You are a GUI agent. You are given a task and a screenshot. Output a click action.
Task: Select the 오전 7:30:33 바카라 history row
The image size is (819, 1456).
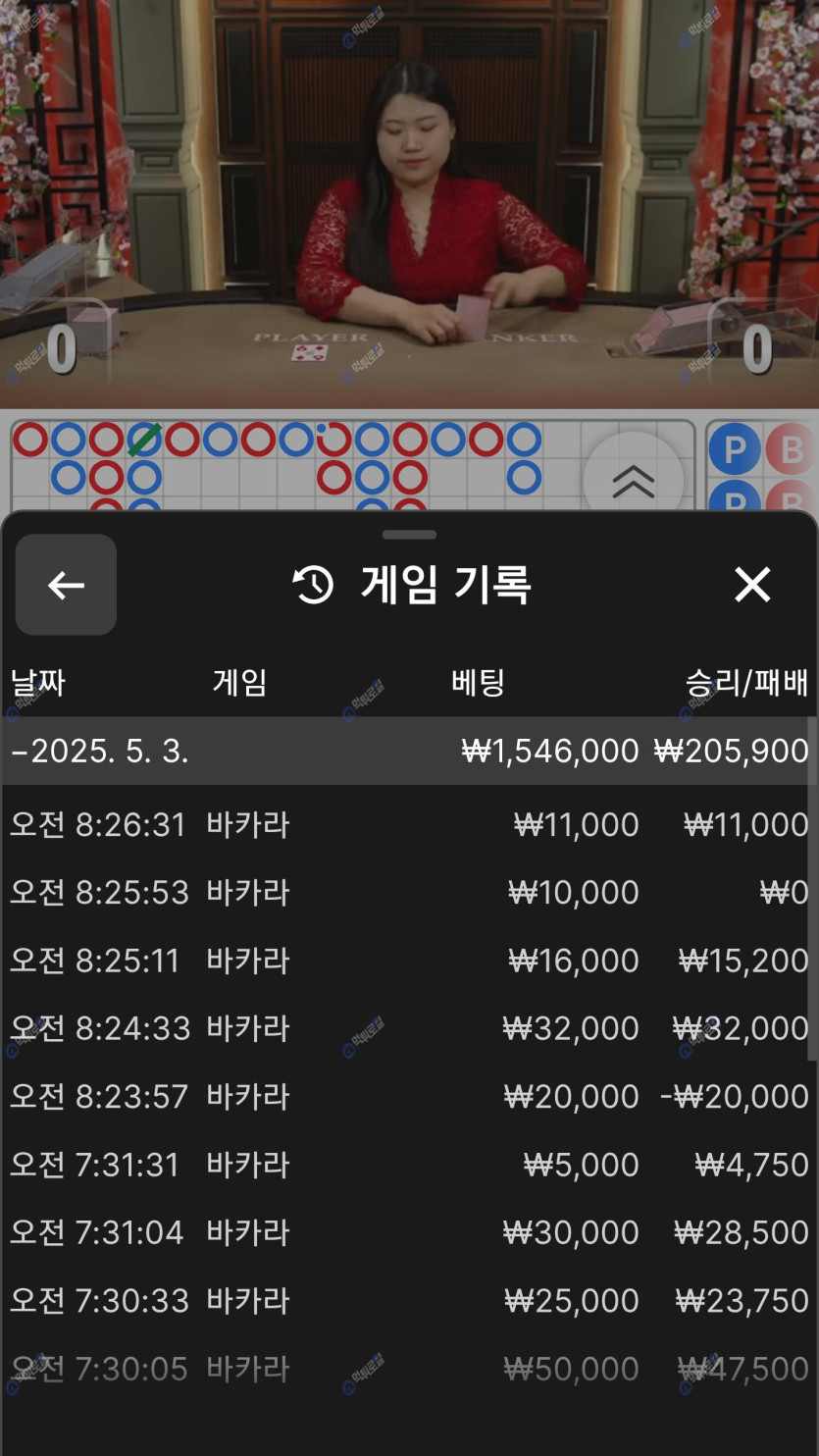409,1299
